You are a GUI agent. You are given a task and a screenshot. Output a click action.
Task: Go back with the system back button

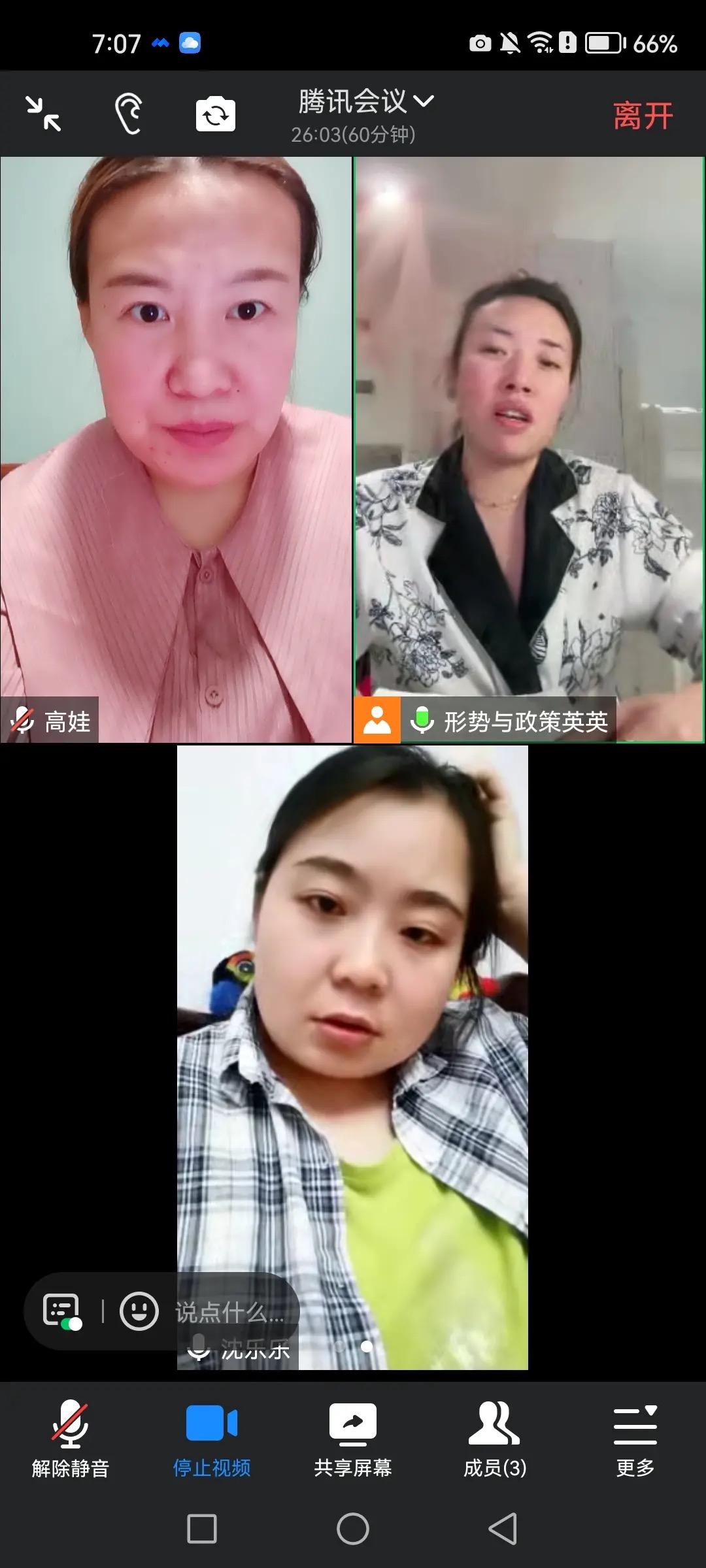click(x=503, y=1529)
